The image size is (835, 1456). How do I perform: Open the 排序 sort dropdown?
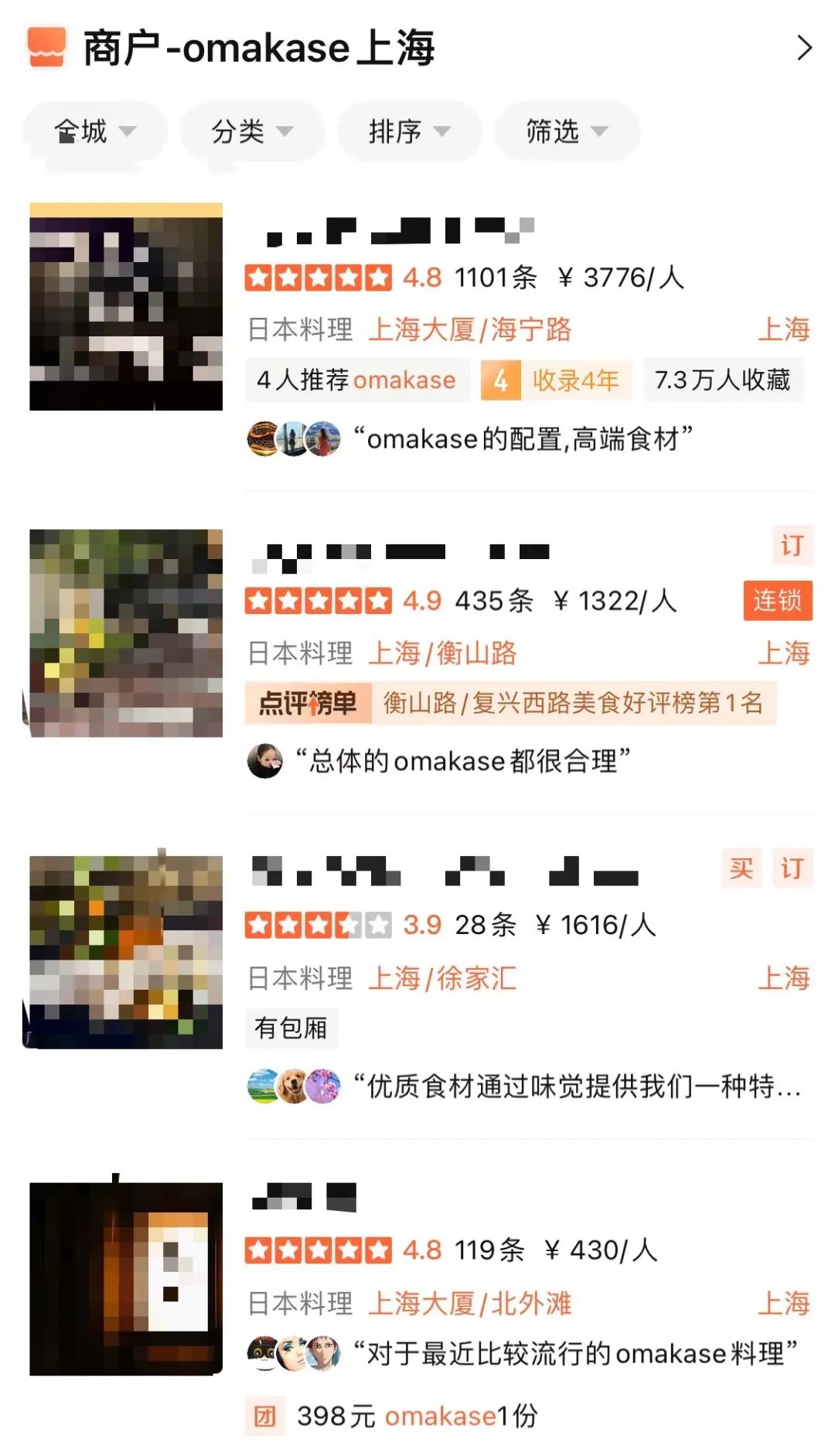pyautogui.click(x=409, y=131)
